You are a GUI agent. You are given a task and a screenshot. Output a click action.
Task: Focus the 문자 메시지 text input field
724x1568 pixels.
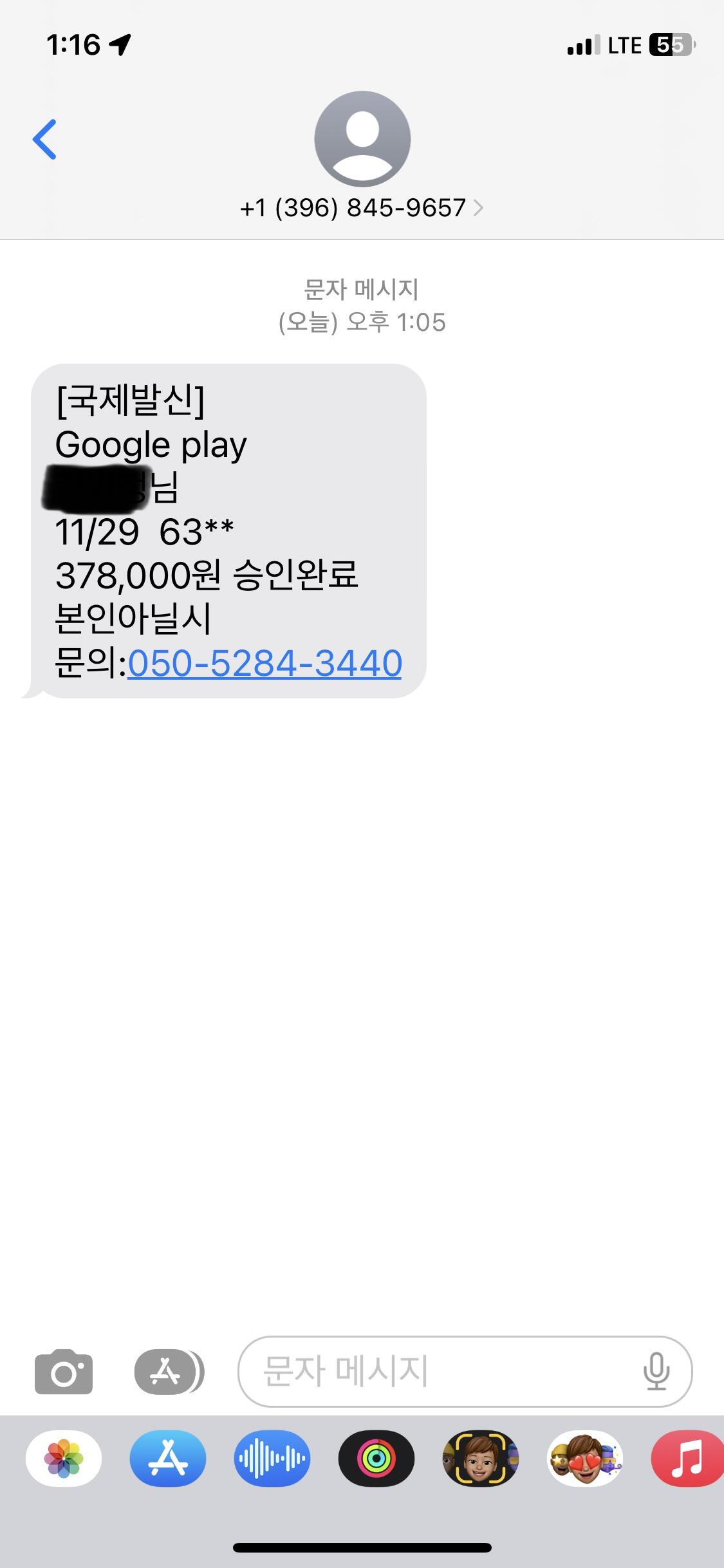pyautogui.click(x=438, y=1372)
